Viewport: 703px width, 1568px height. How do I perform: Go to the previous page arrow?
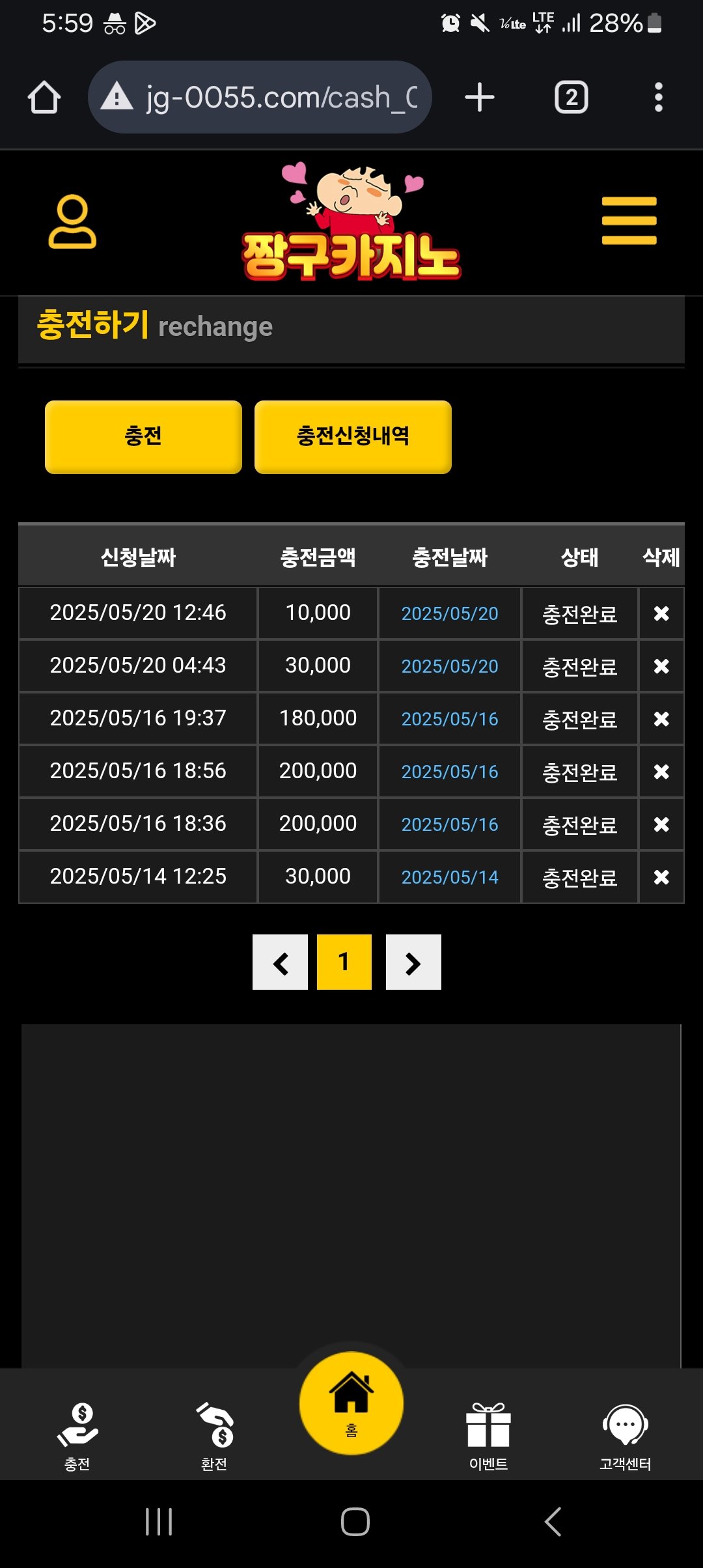point(280,962)
